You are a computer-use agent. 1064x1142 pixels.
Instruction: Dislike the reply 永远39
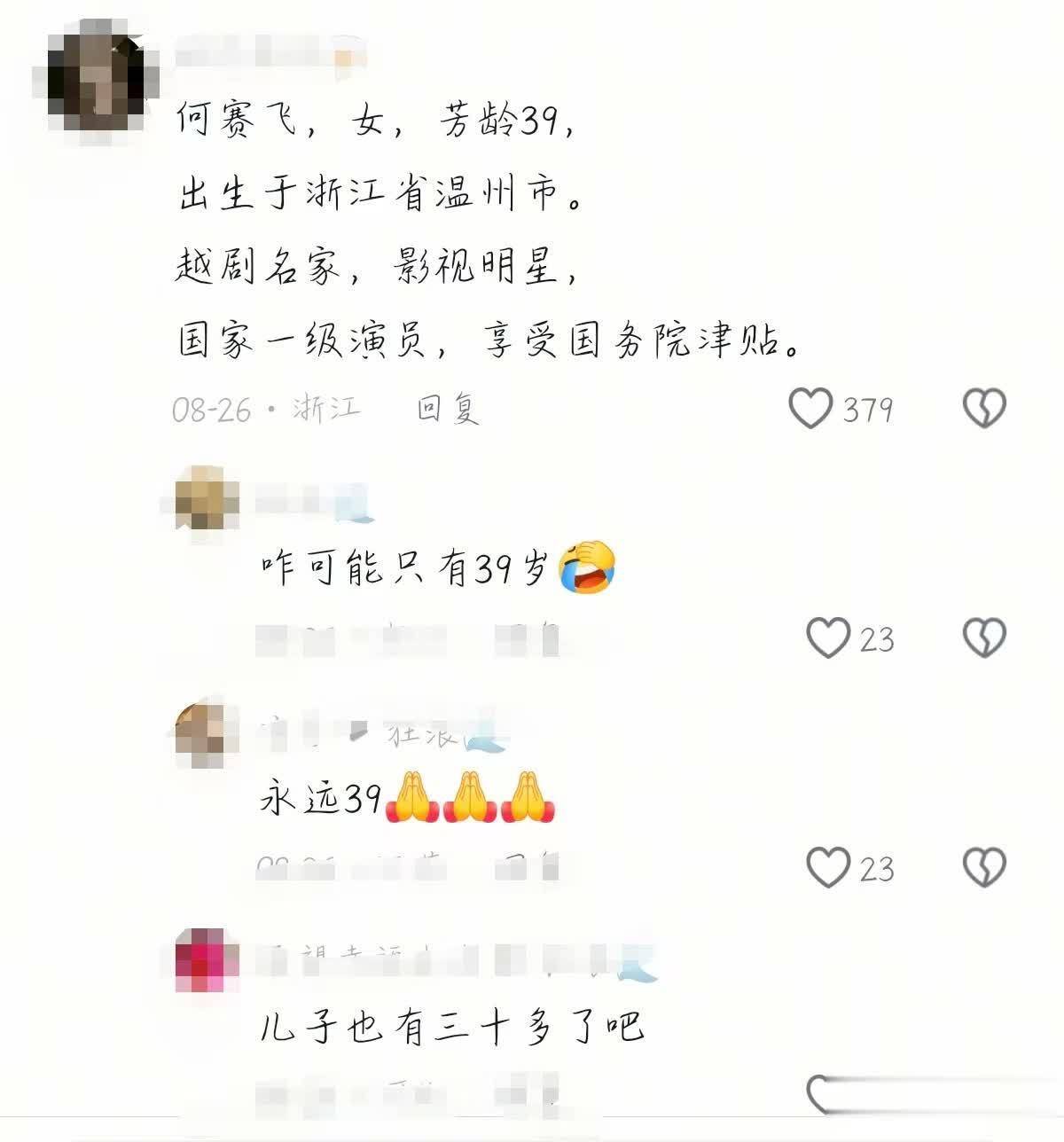coord(984,867)
